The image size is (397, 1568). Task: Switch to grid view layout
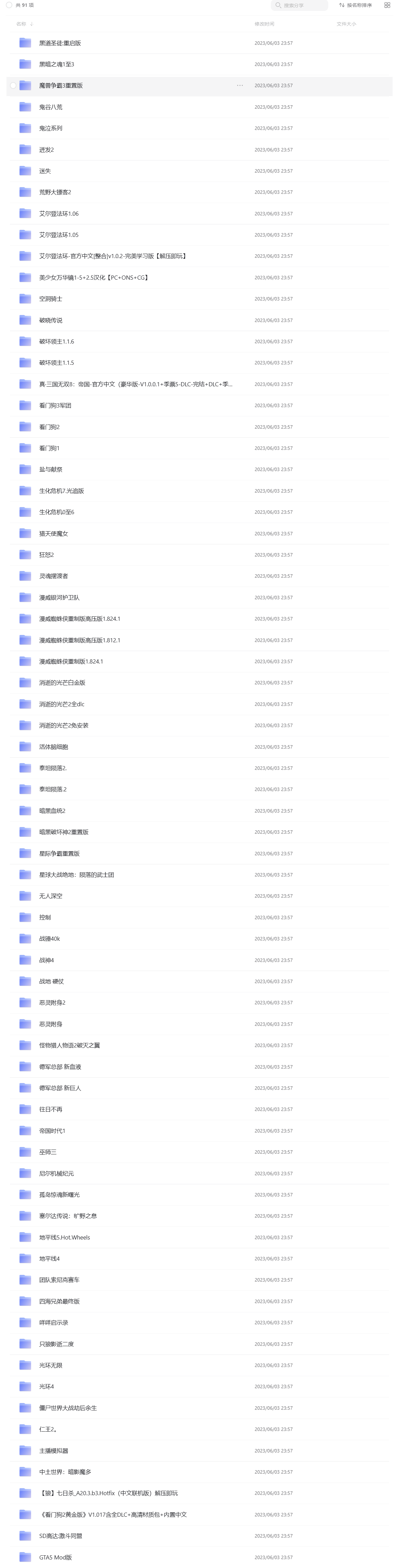(x=387, y=5)
